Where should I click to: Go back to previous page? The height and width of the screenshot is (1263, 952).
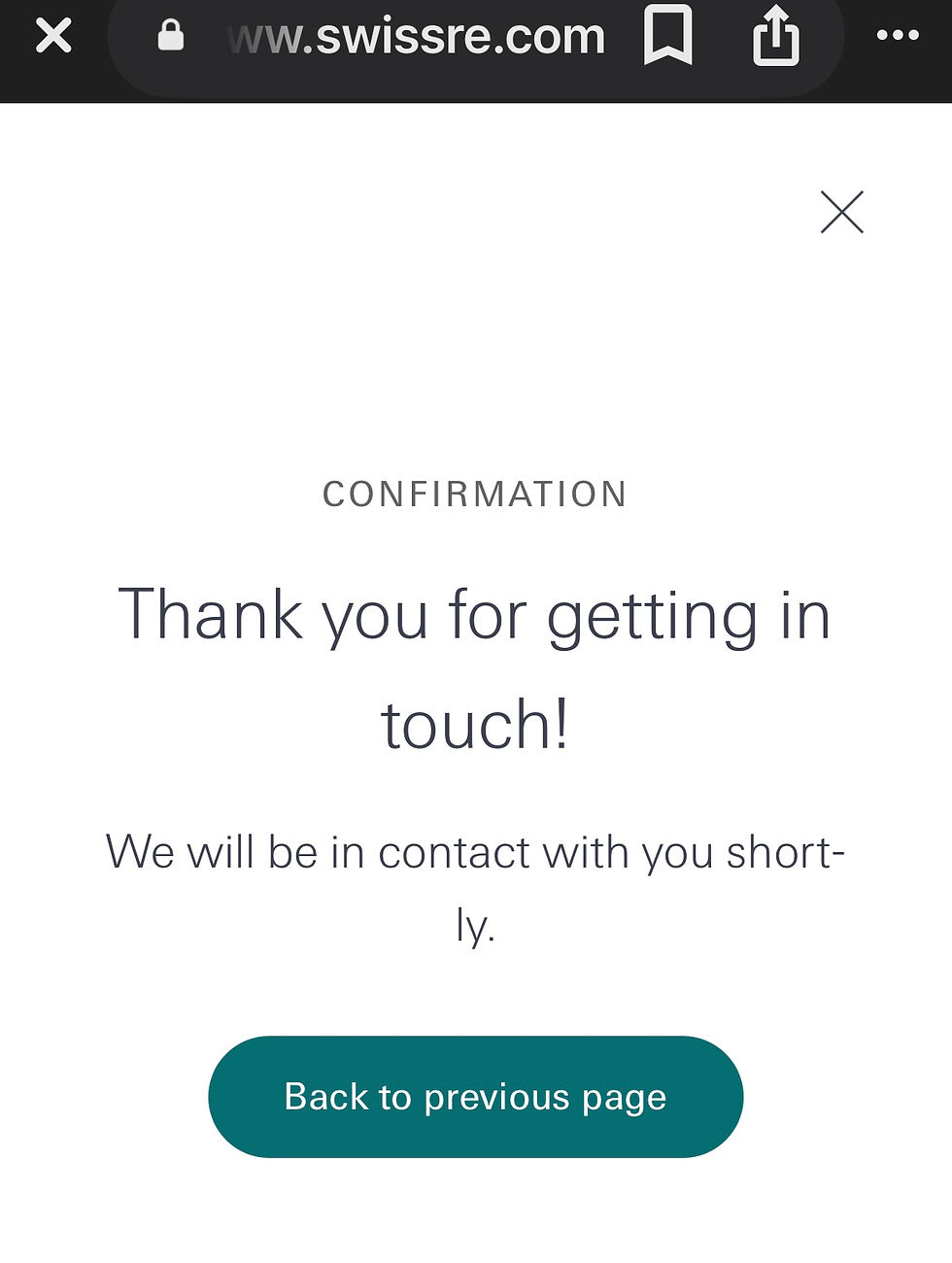[475, 1097]
